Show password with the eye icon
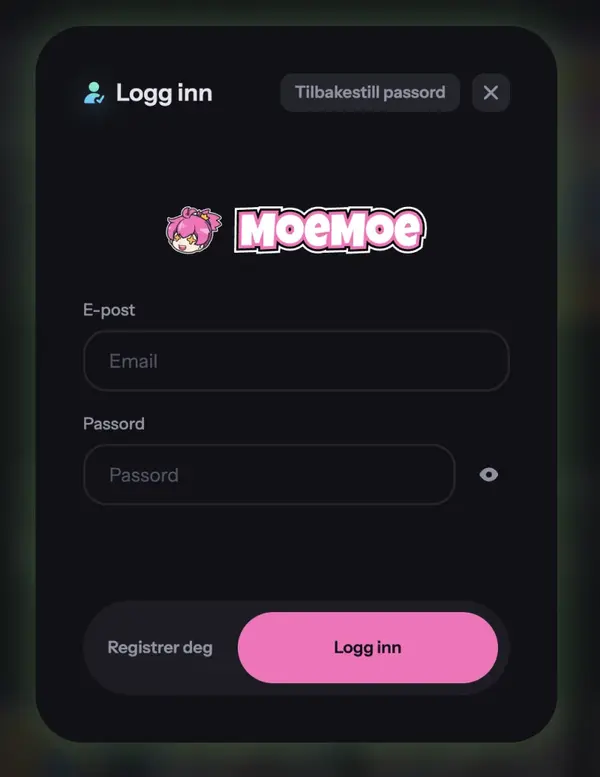The image size is (600, 777). pos(488,475)
